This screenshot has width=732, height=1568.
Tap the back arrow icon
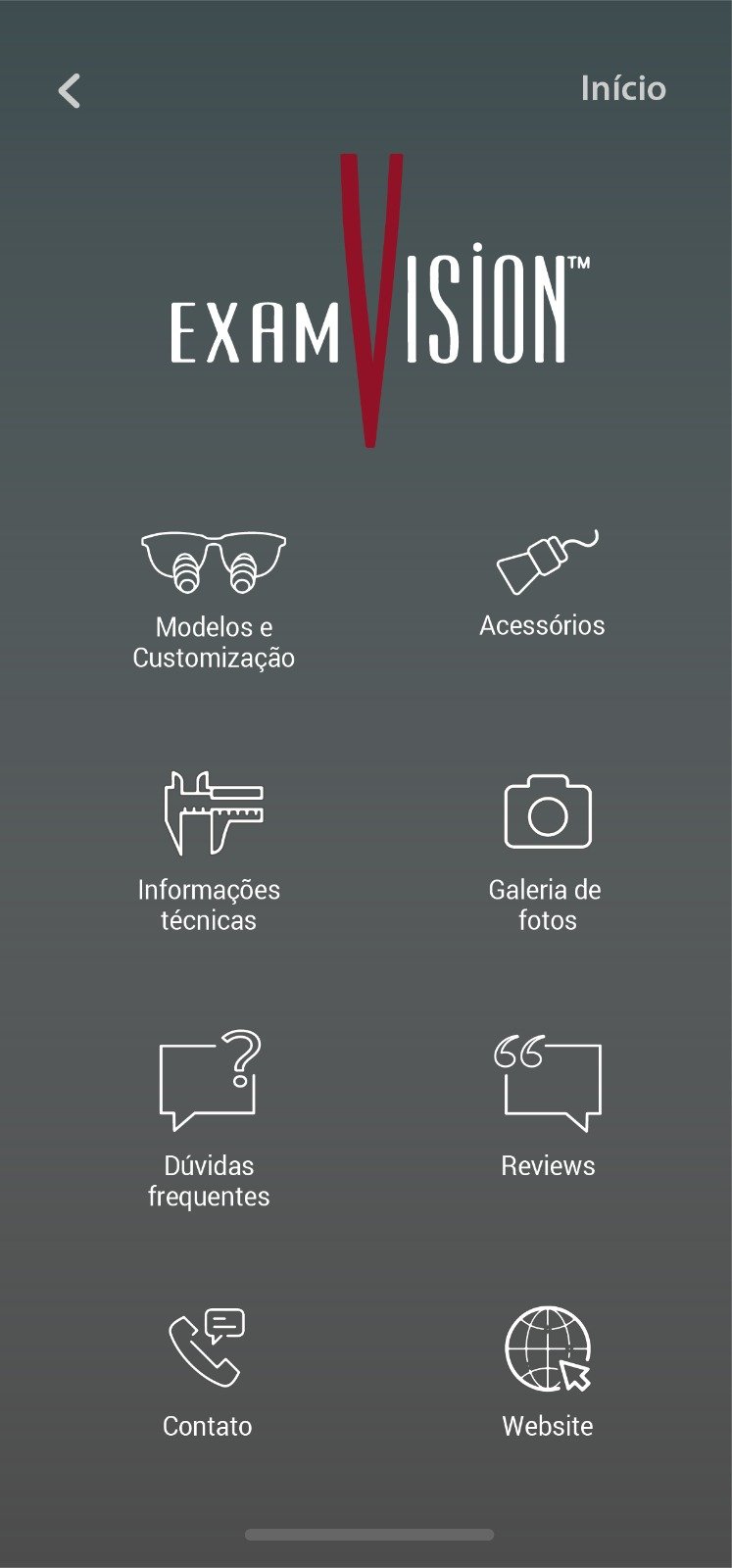[x=69, y=91]
